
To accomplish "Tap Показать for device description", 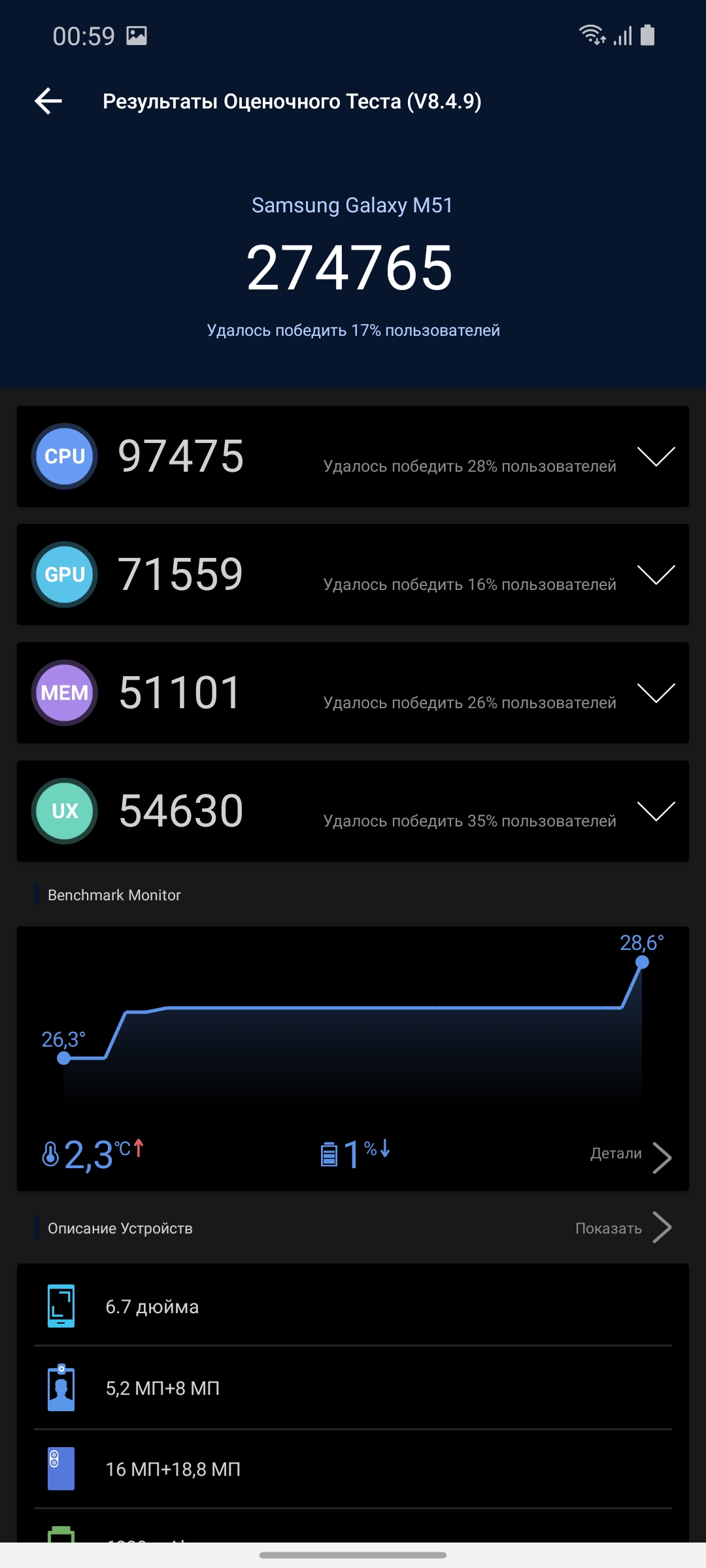I will (x=622, y=1228).
